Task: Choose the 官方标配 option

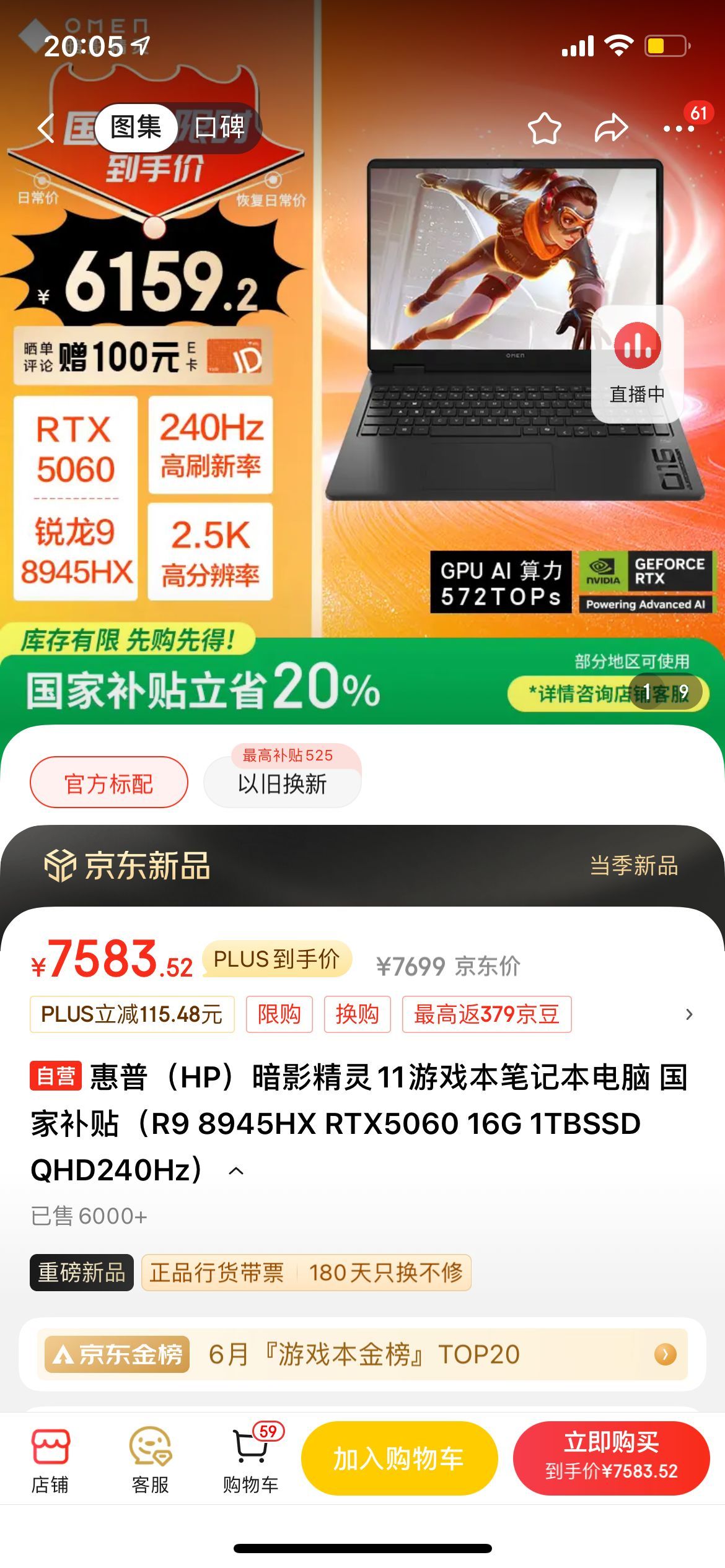Action: click(109, 783)
